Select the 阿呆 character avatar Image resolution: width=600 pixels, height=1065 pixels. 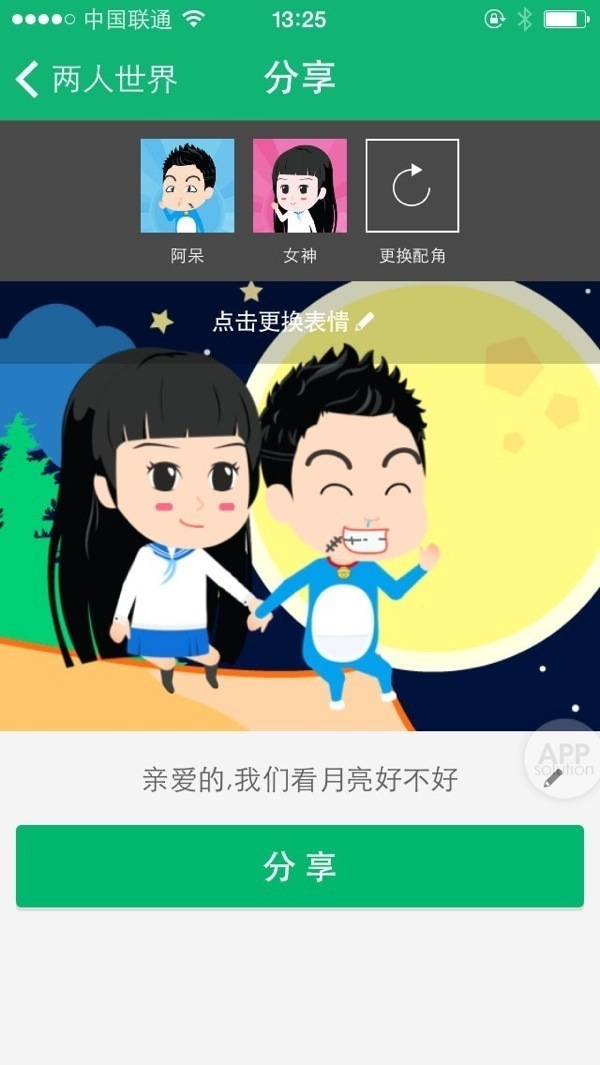click(187, 186)
